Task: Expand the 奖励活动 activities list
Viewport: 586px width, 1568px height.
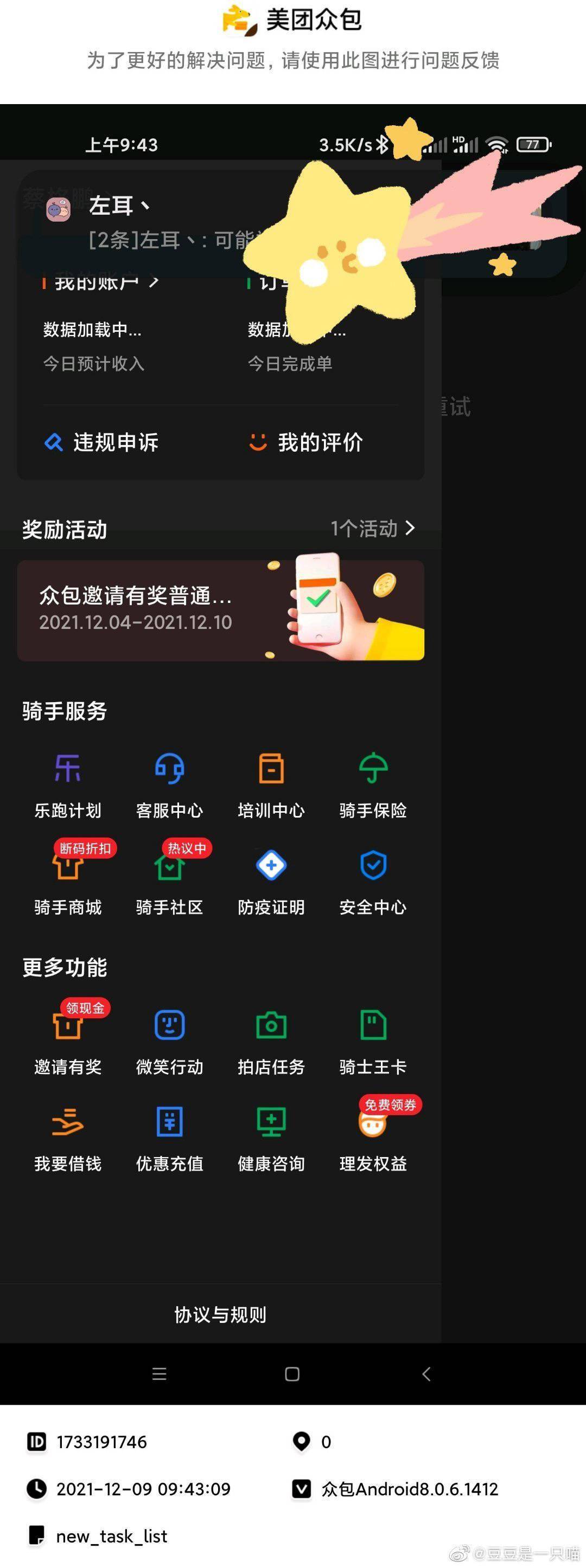Action: click(373, 529)
